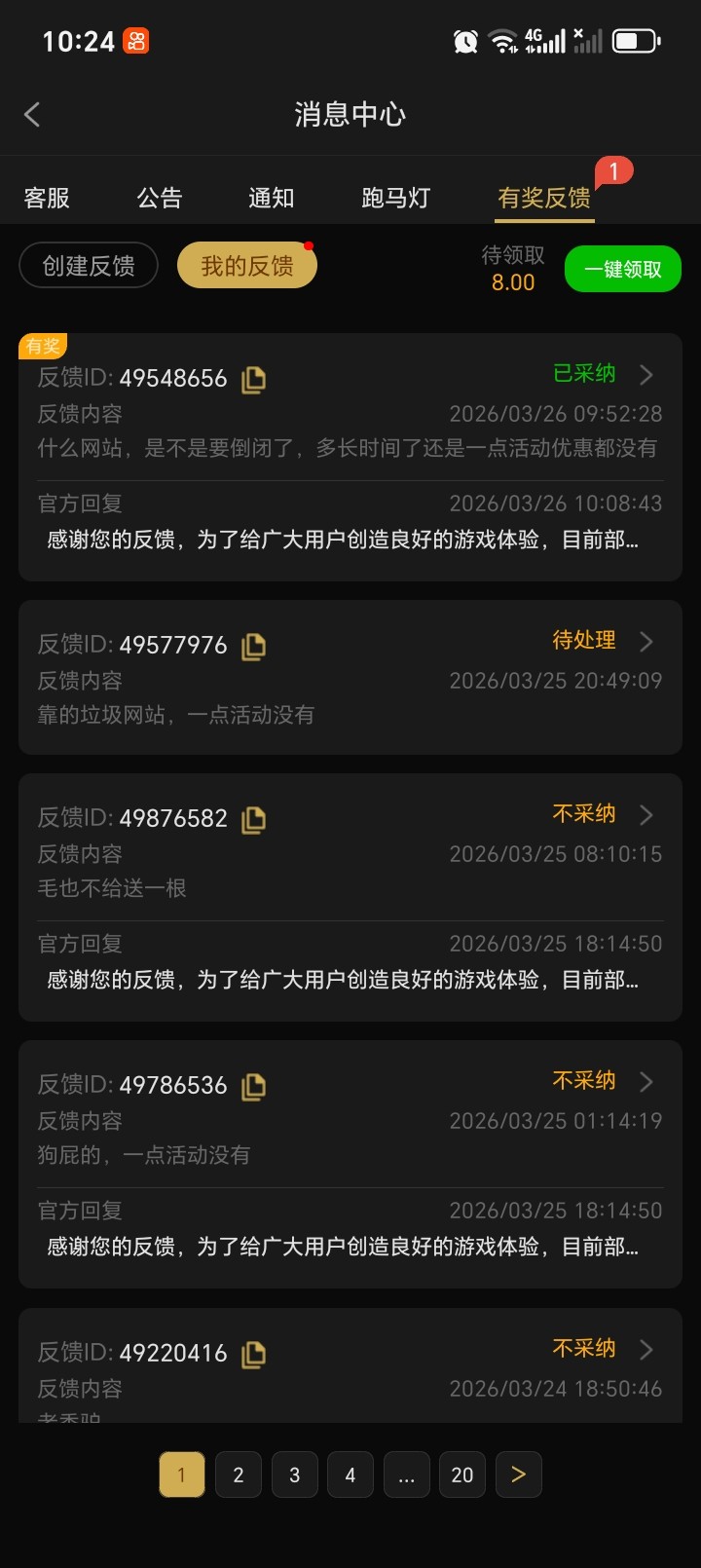
Task: Open page 4 of feedback list
Action: (x=350, y=1475)
